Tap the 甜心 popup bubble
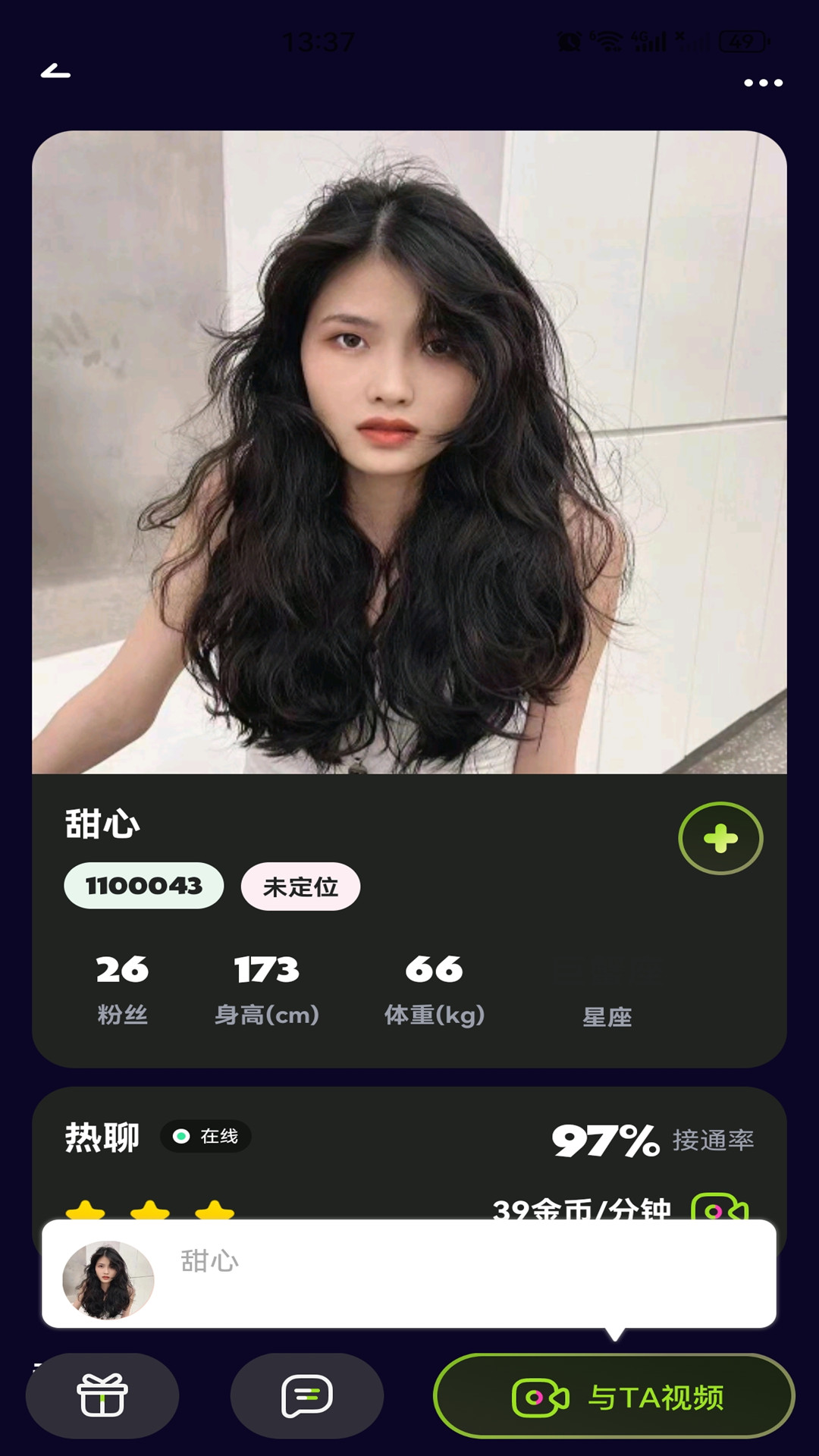This screenshot has width=819, height=1456. [409, 1274]
